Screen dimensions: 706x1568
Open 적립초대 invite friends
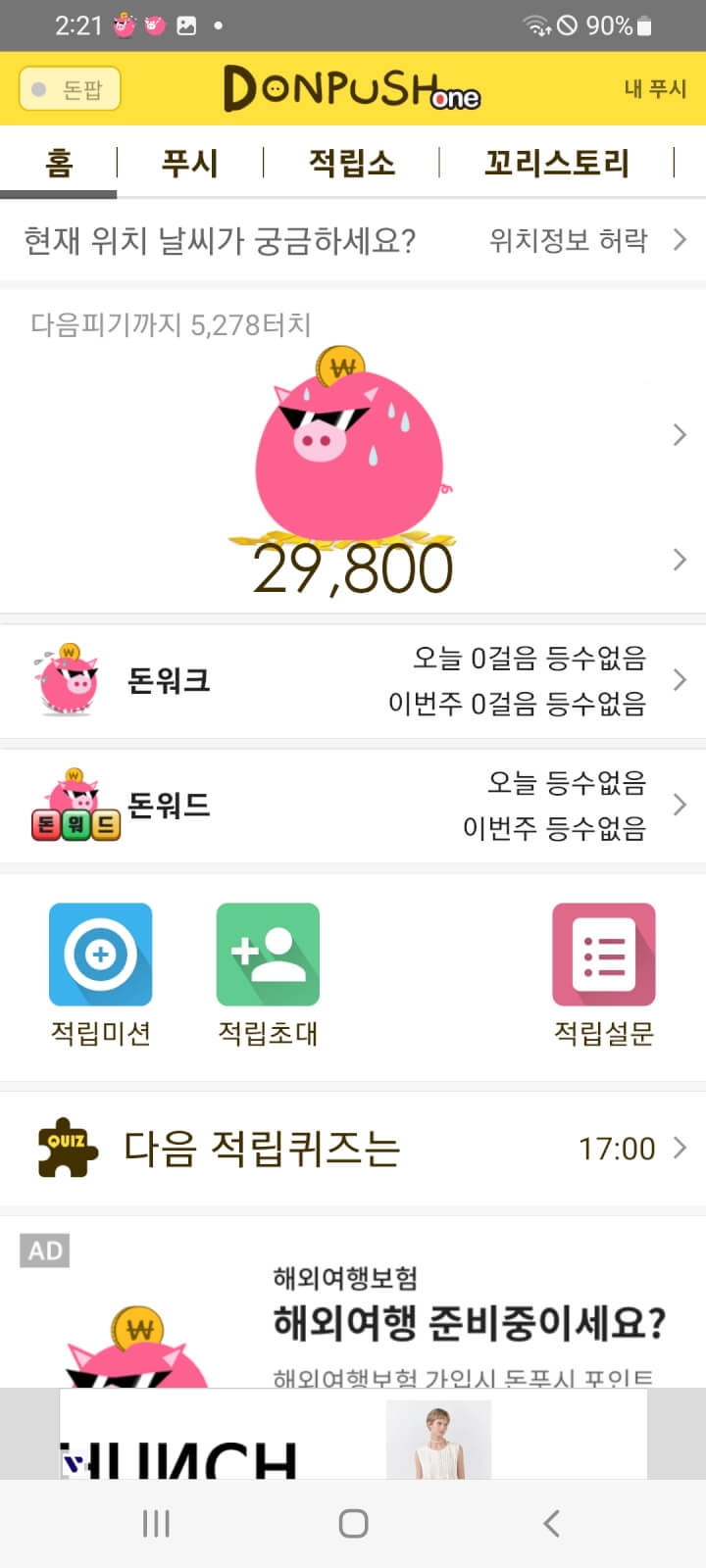coord(268,973)
